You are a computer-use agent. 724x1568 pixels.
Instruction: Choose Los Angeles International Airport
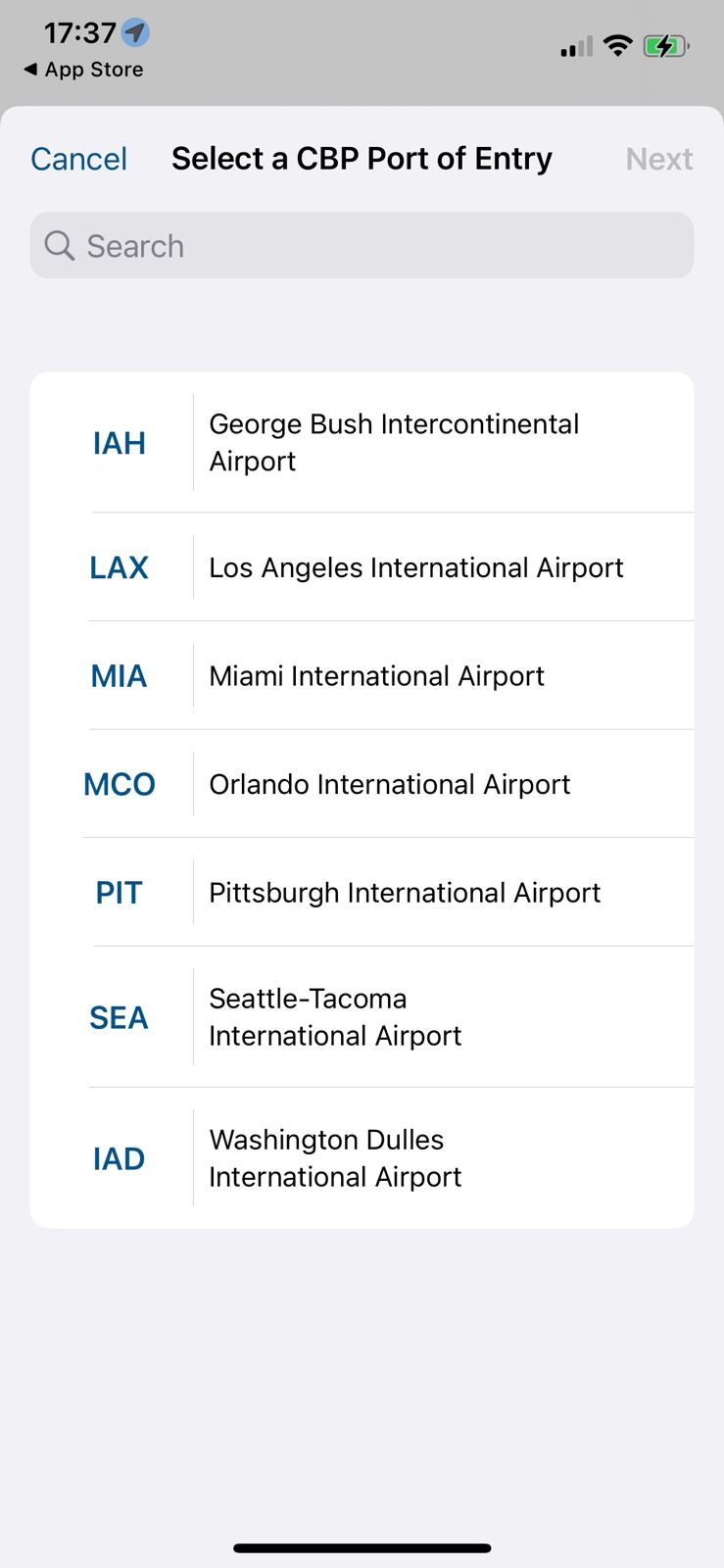click(x=362, y=567)
